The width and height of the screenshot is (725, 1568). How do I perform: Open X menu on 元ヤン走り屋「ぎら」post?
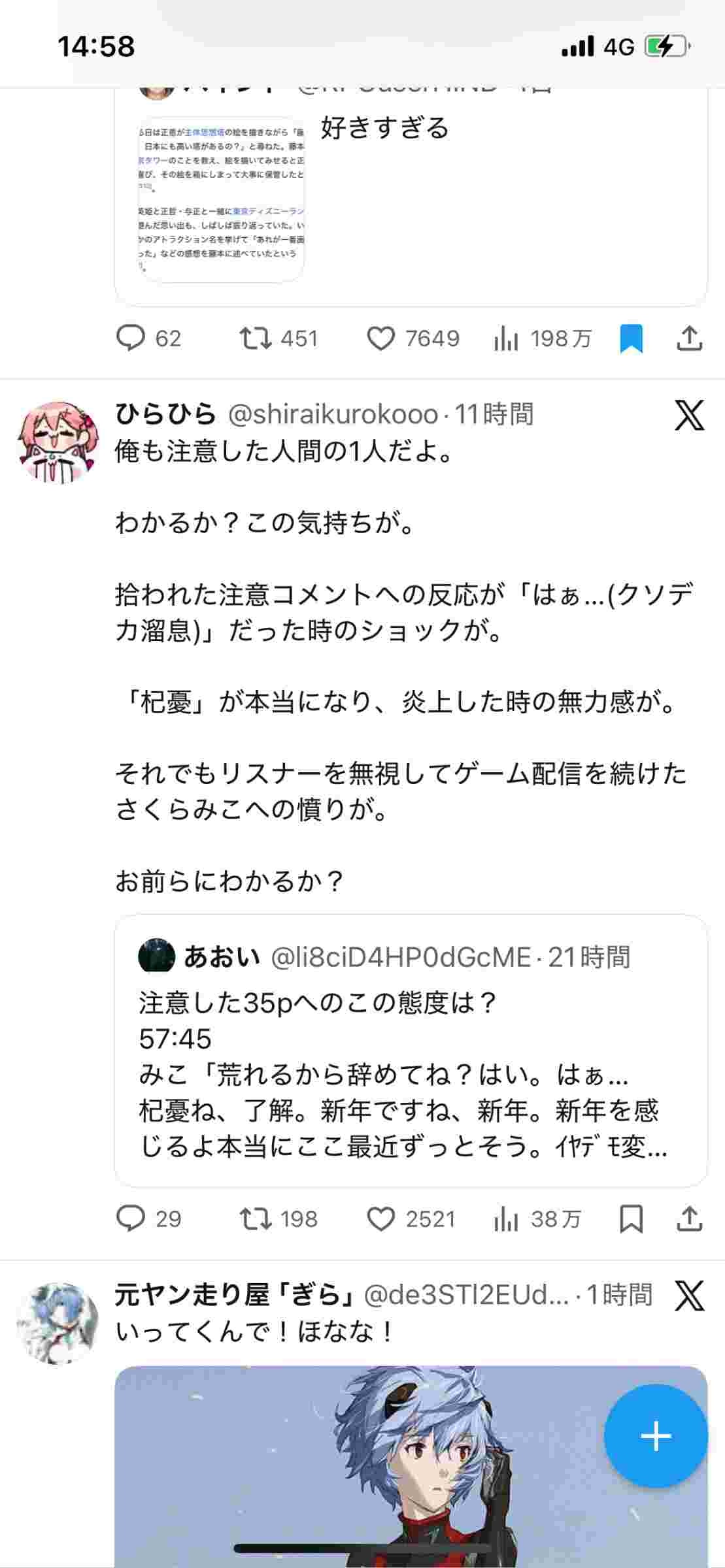689,1296
